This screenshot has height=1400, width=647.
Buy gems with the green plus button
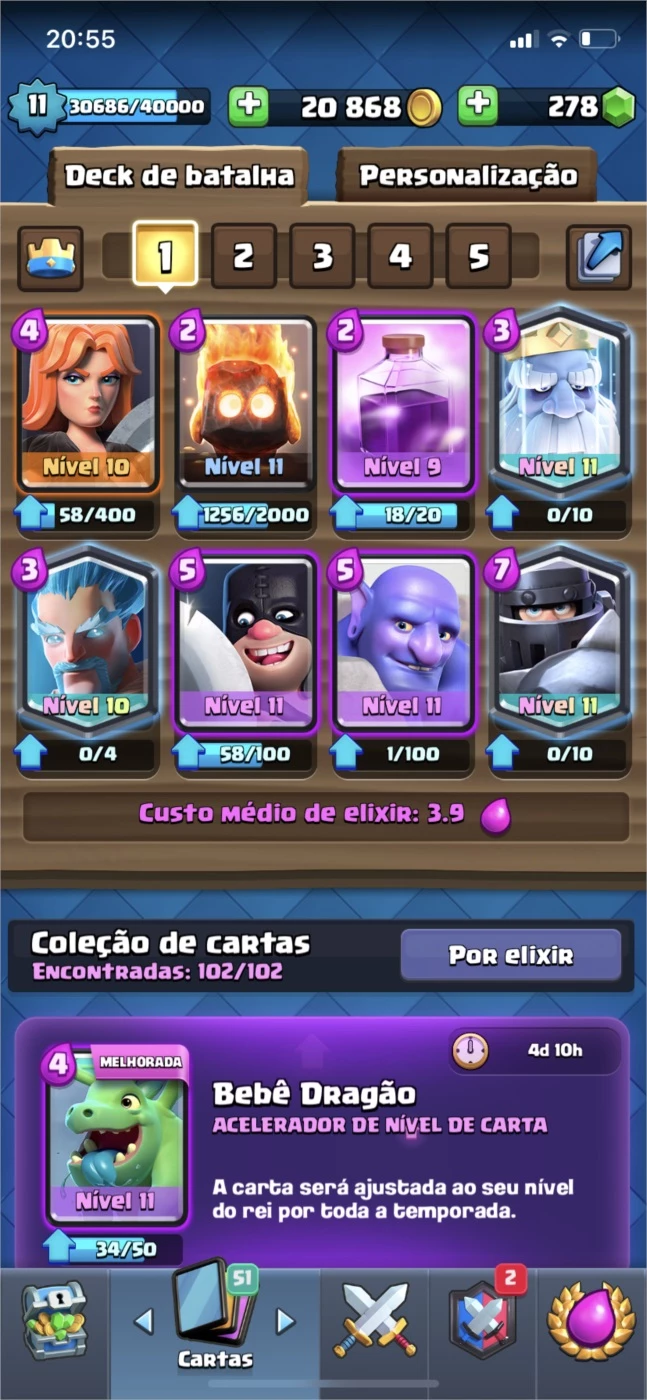tap(479, 107)
